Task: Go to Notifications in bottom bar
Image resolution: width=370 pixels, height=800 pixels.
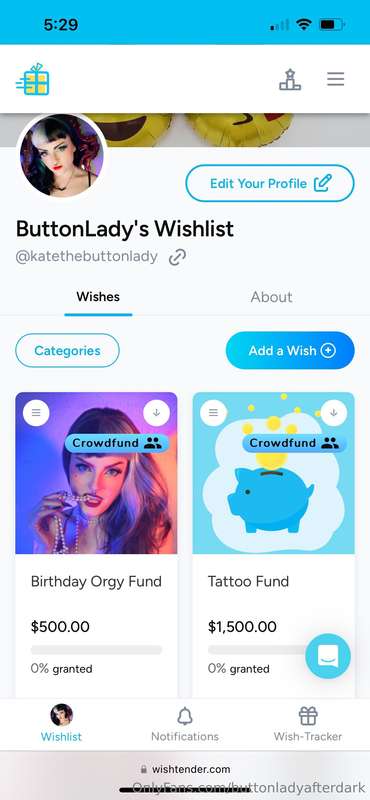Action: click(185, 724)
